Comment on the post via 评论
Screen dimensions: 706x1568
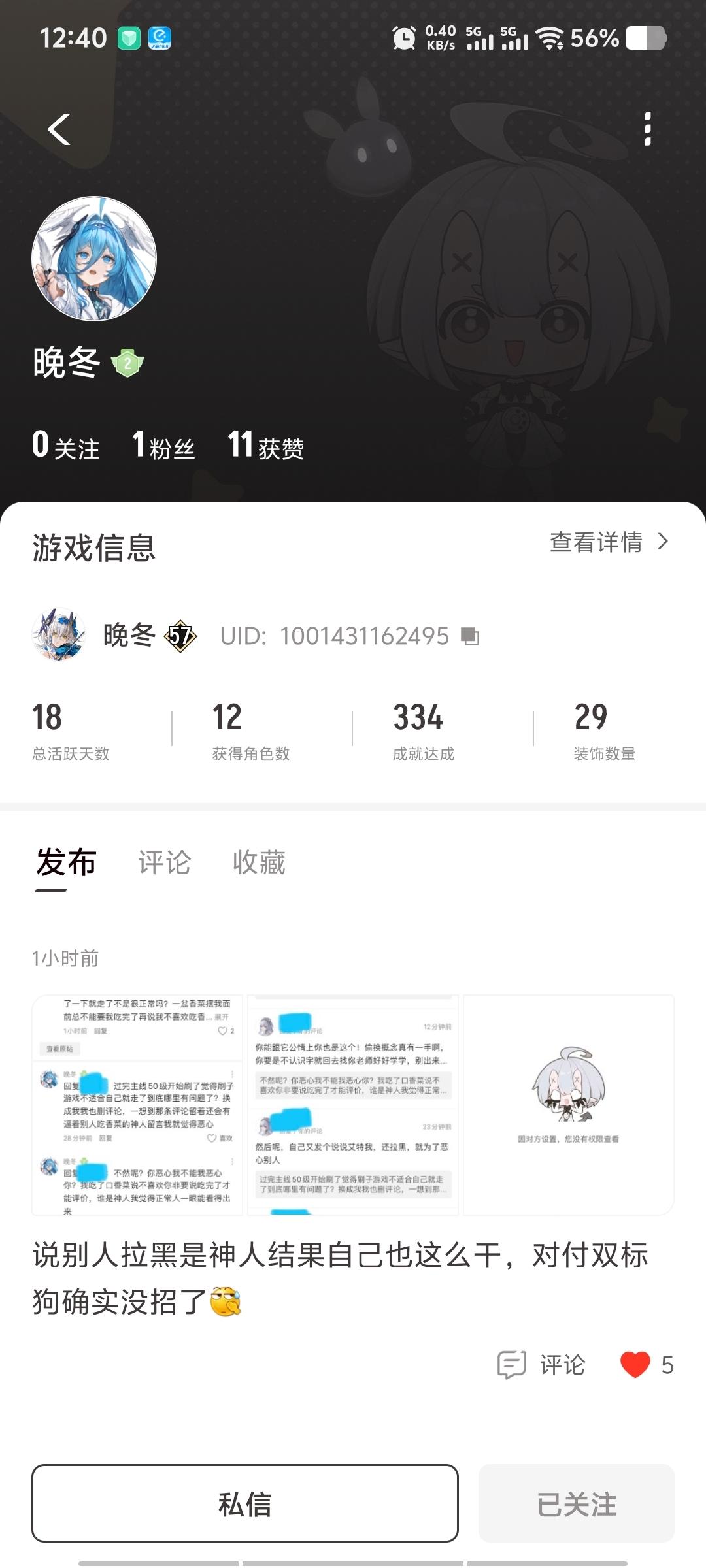tap(541, 1365)
